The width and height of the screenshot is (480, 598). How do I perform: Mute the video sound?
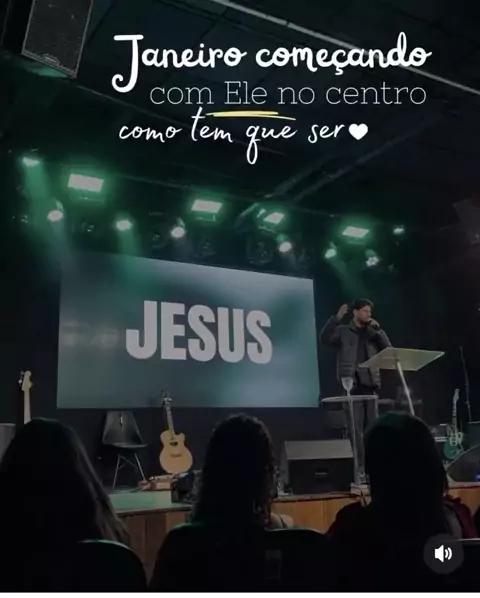443,553
